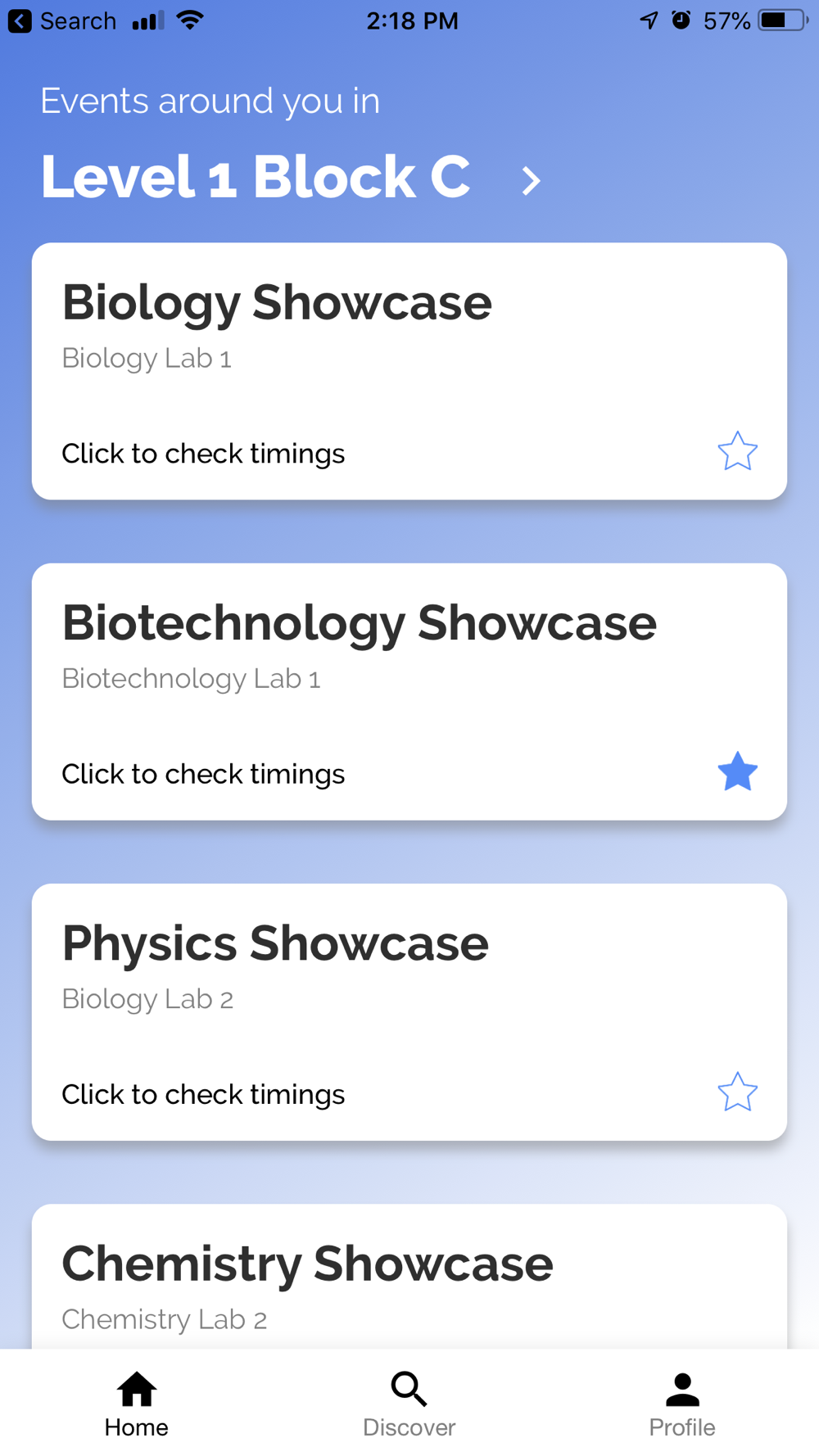
Task: Check timings for Physics Showcase
Action: (203, 1094)
